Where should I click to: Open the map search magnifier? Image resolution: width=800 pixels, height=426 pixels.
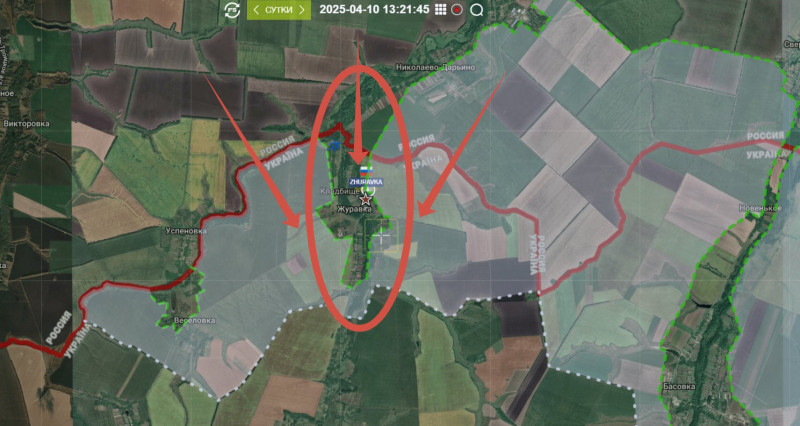tap(476, 10)
